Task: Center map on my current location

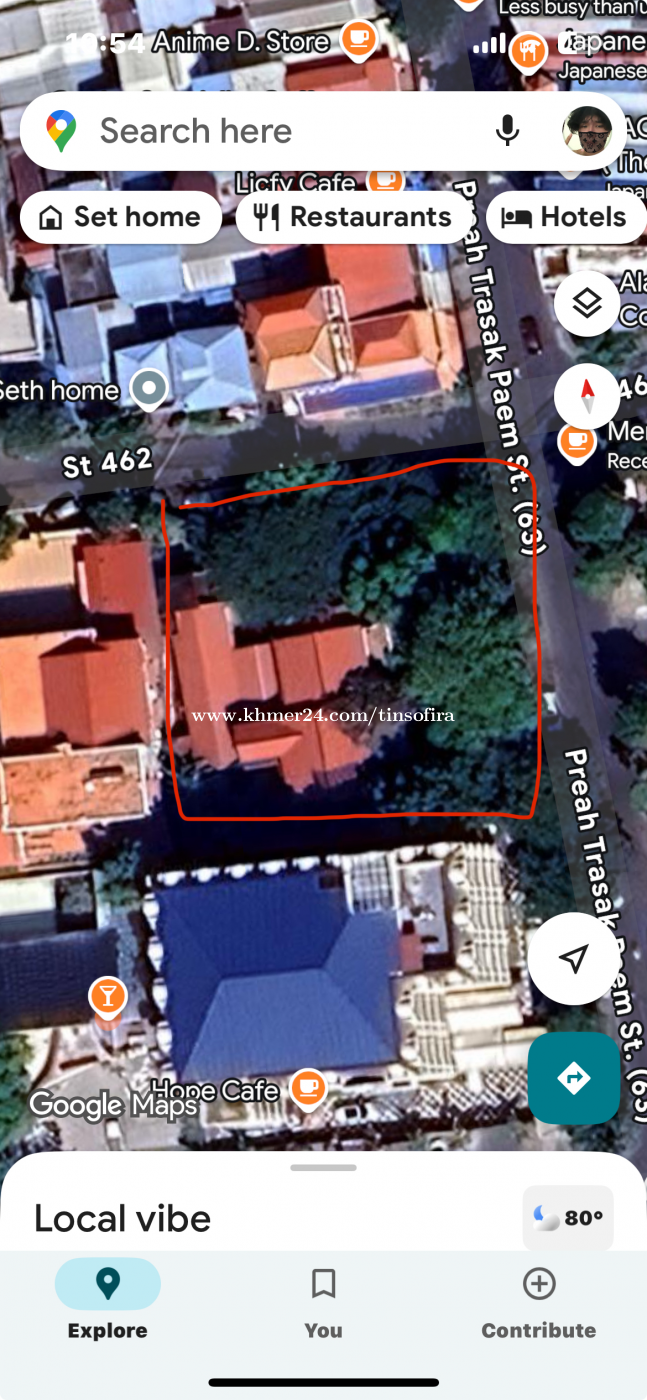Action: coord(573,958)
